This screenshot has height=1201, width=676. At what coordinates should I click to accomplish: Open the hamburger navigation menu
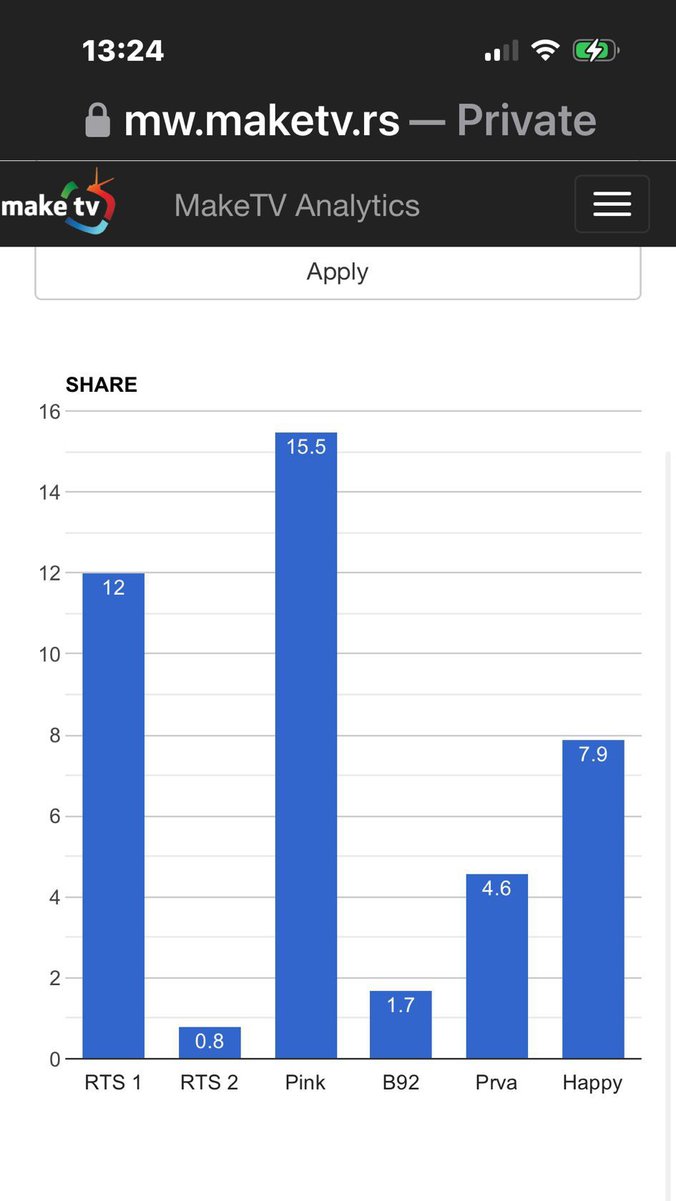[x=611, y=204]
